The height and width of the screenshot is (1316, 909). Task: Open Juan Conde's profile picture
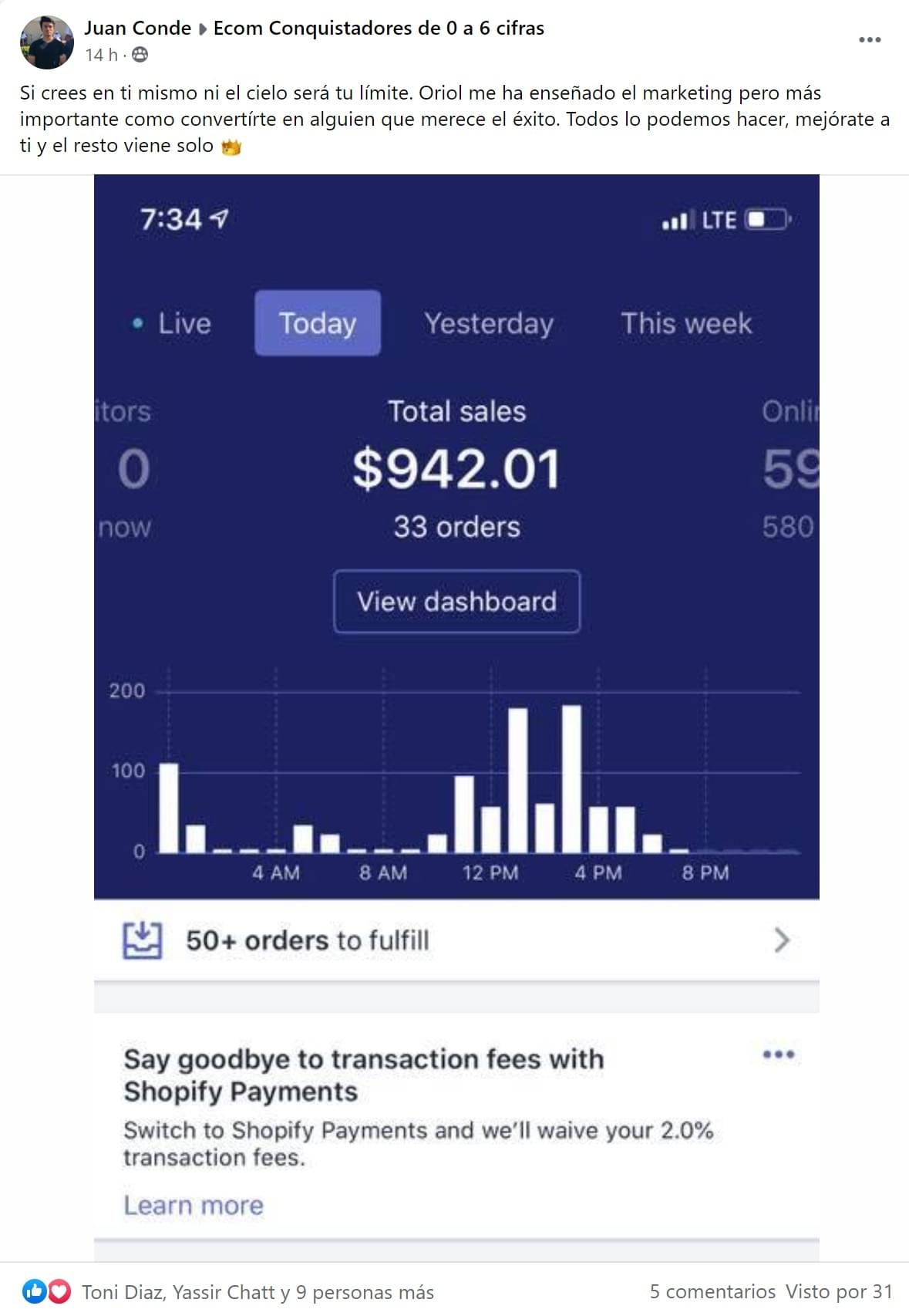tap(47, 42)
